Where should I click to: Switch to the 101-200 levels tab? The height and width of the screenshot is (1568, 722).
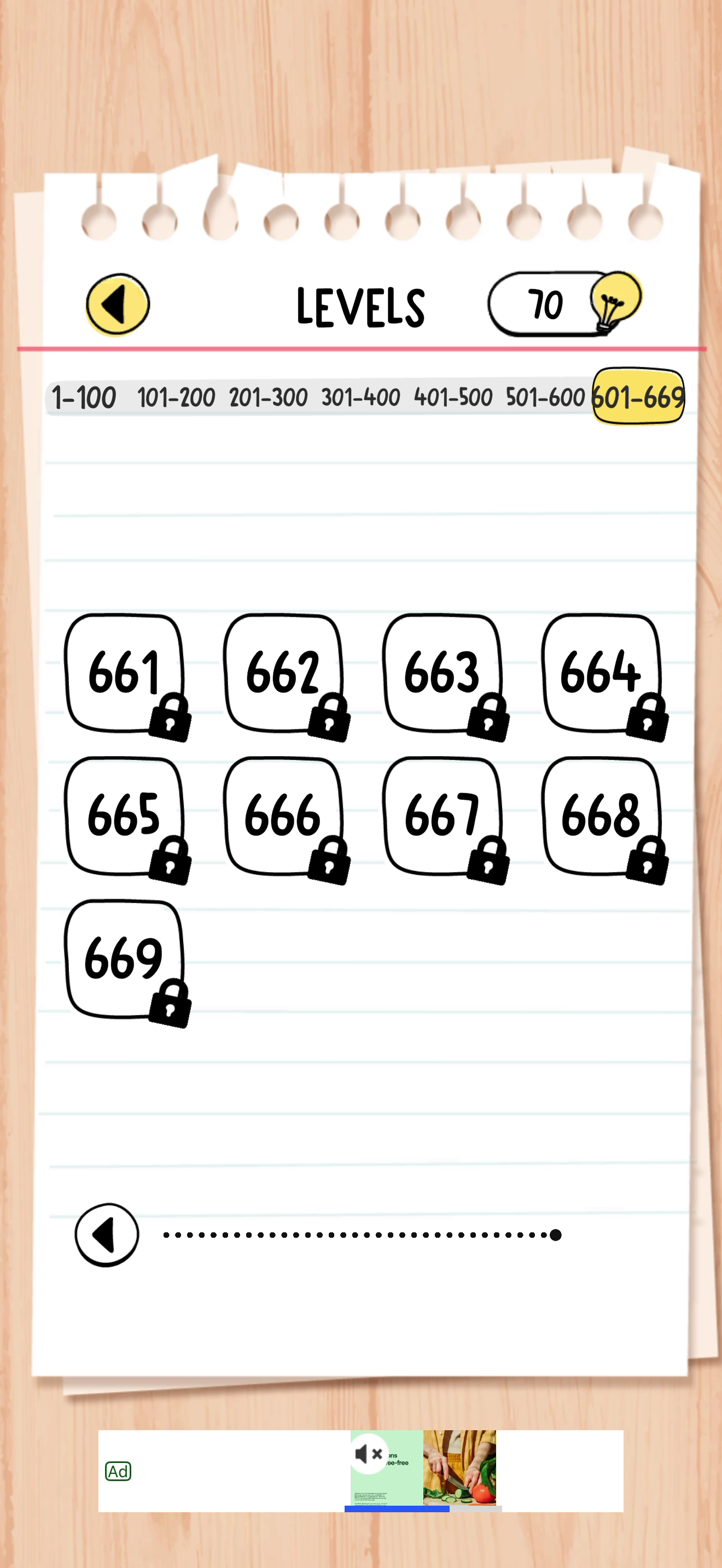click(176, 397)
